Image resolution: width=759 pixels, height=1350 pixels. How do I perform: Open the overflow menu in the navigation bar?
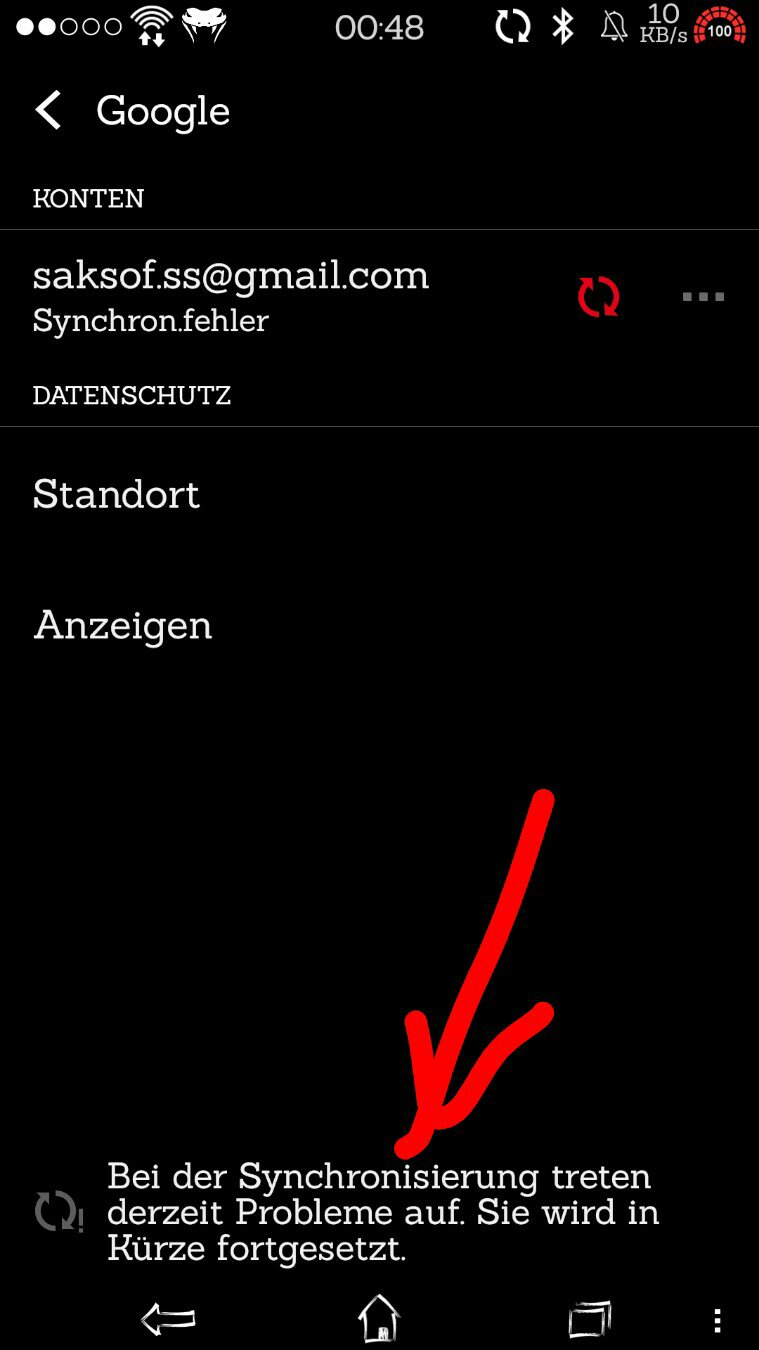click(717, 1320)
